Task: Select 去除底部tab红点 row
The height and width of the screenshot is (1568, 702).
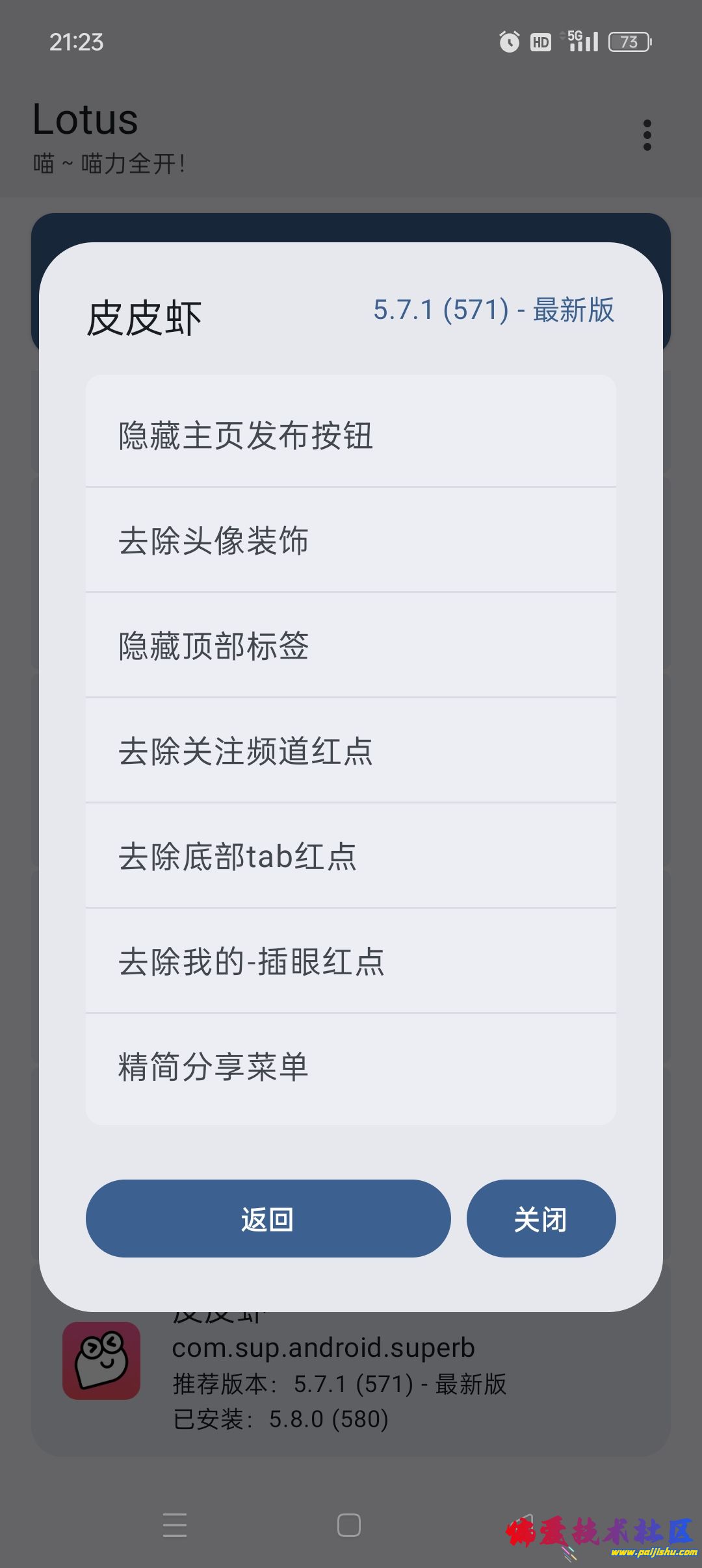Action: 350,856
